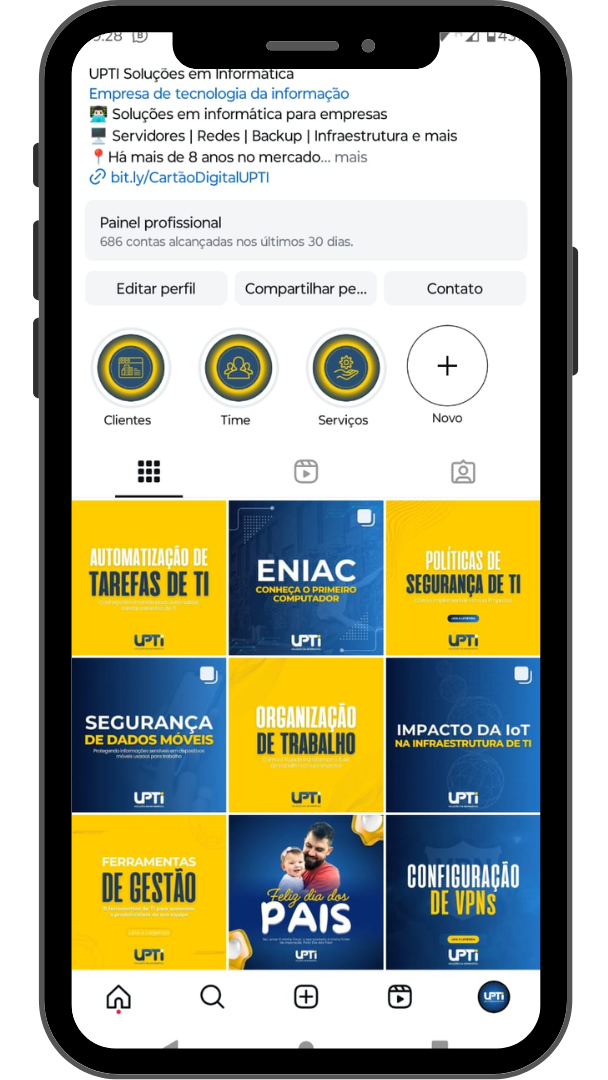Image resolution: width=608 pixels, height=1080 pixels.
Task: Open the Search tab in bottom bar
Action: pyautogui.click(x=212, y=996)
